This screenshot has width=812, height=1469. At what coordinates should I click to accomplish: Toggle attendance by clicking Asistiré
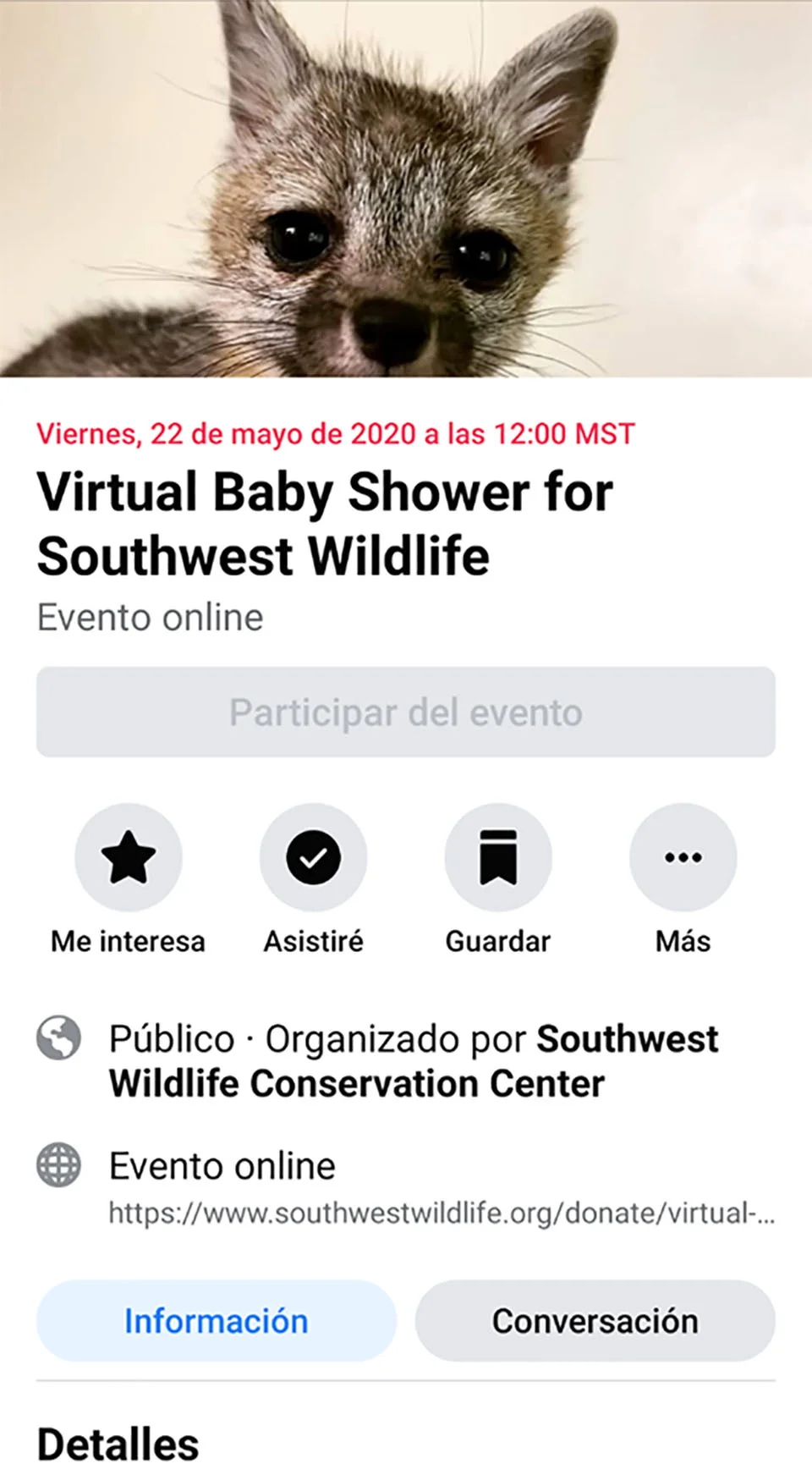click(313, 940)
